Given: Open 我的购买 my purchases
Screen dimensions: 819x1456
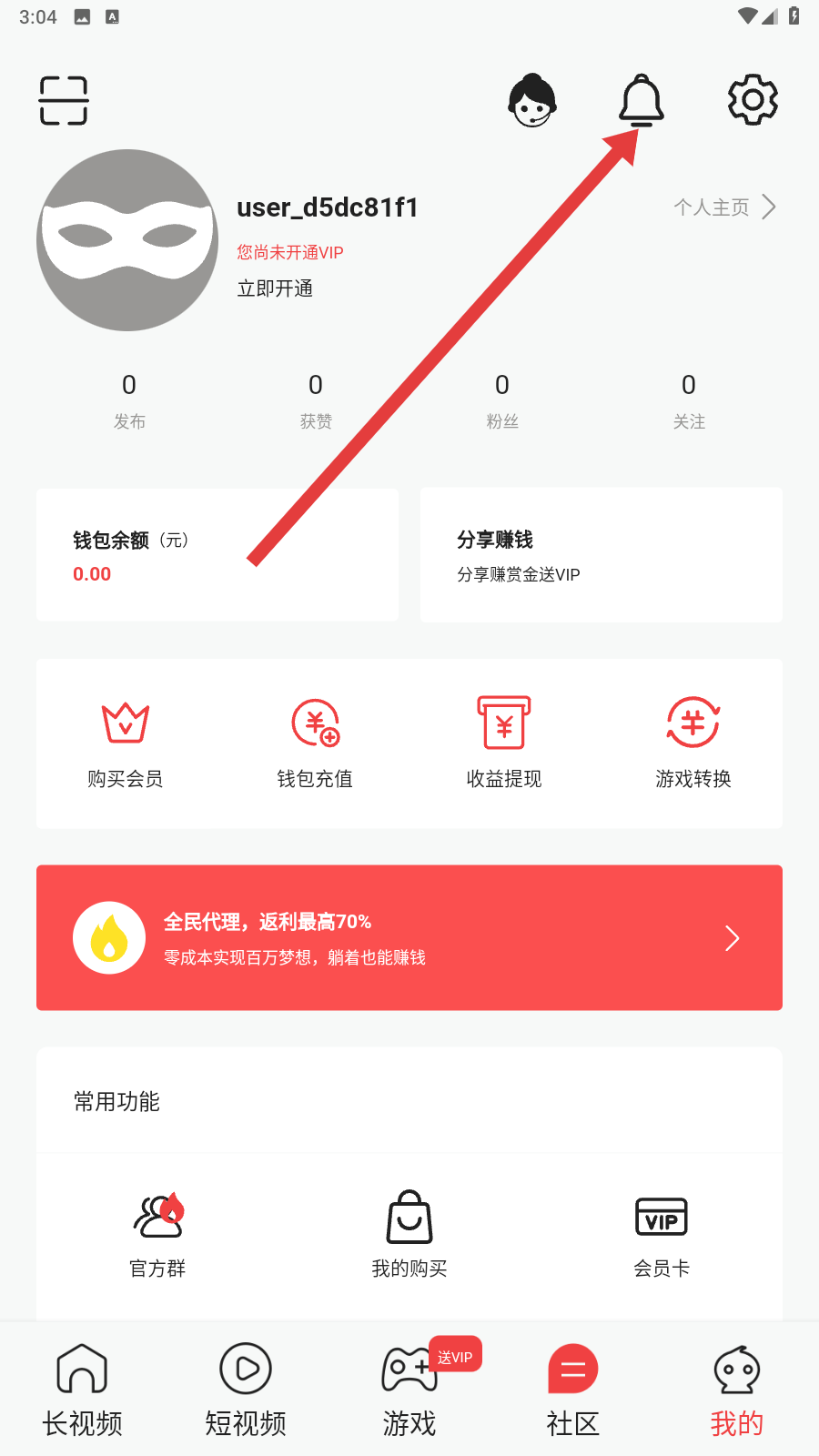Looking at the screenshot, I should tap(409, 1233).
